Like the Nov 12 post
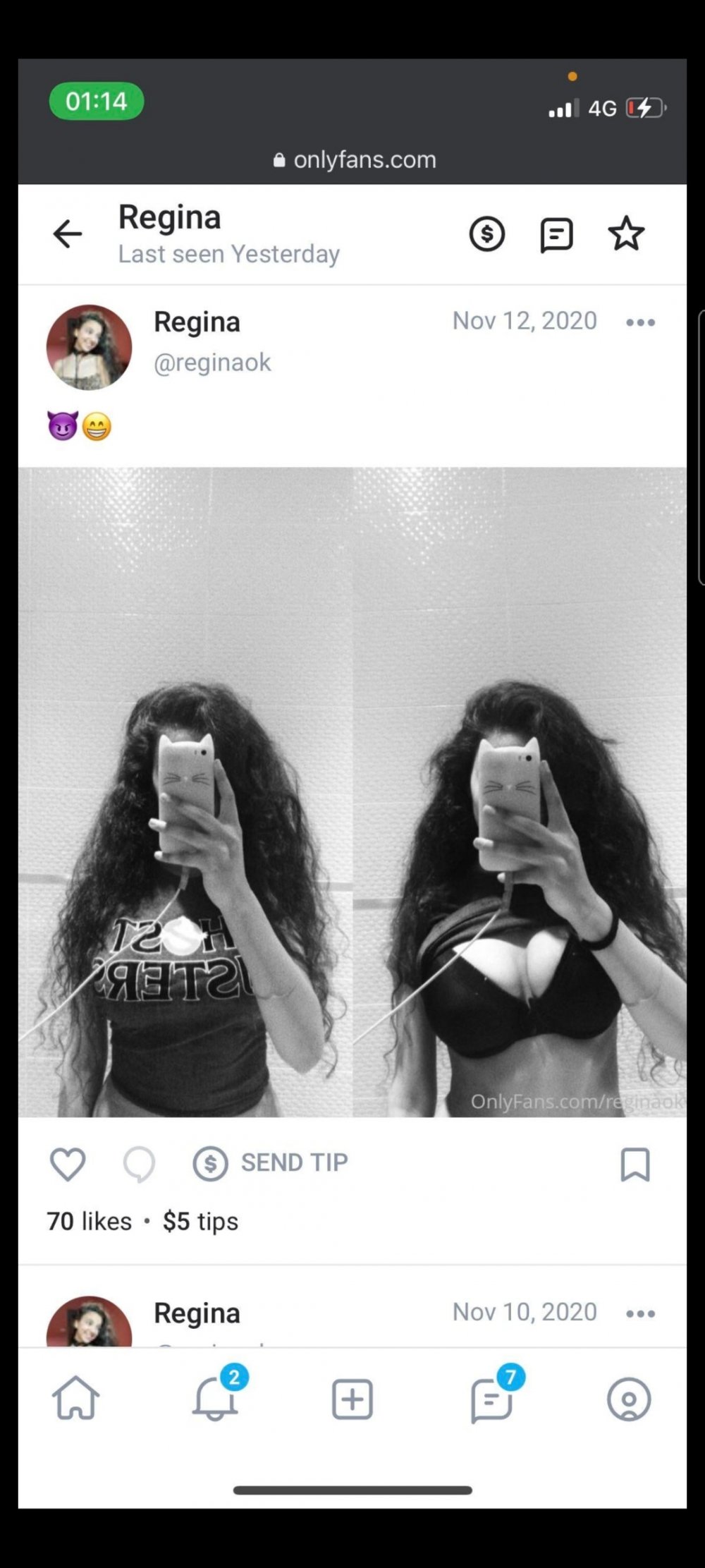Viewport: 705px width, 1568px height. click(x=68, y=1163)
